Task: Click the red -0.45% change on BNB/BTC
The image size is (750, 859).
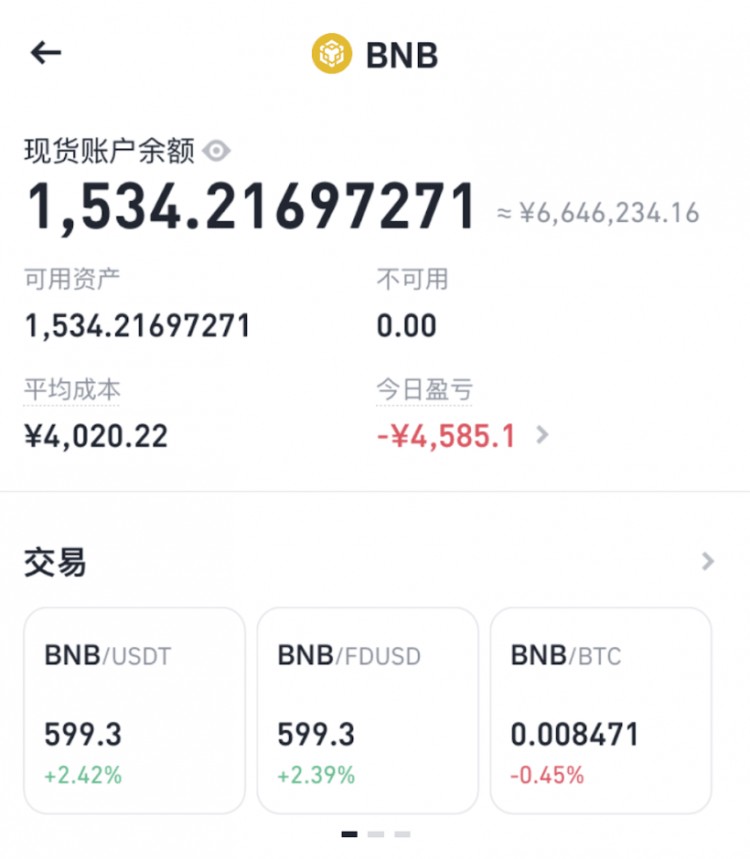Action: coord(547,773)
